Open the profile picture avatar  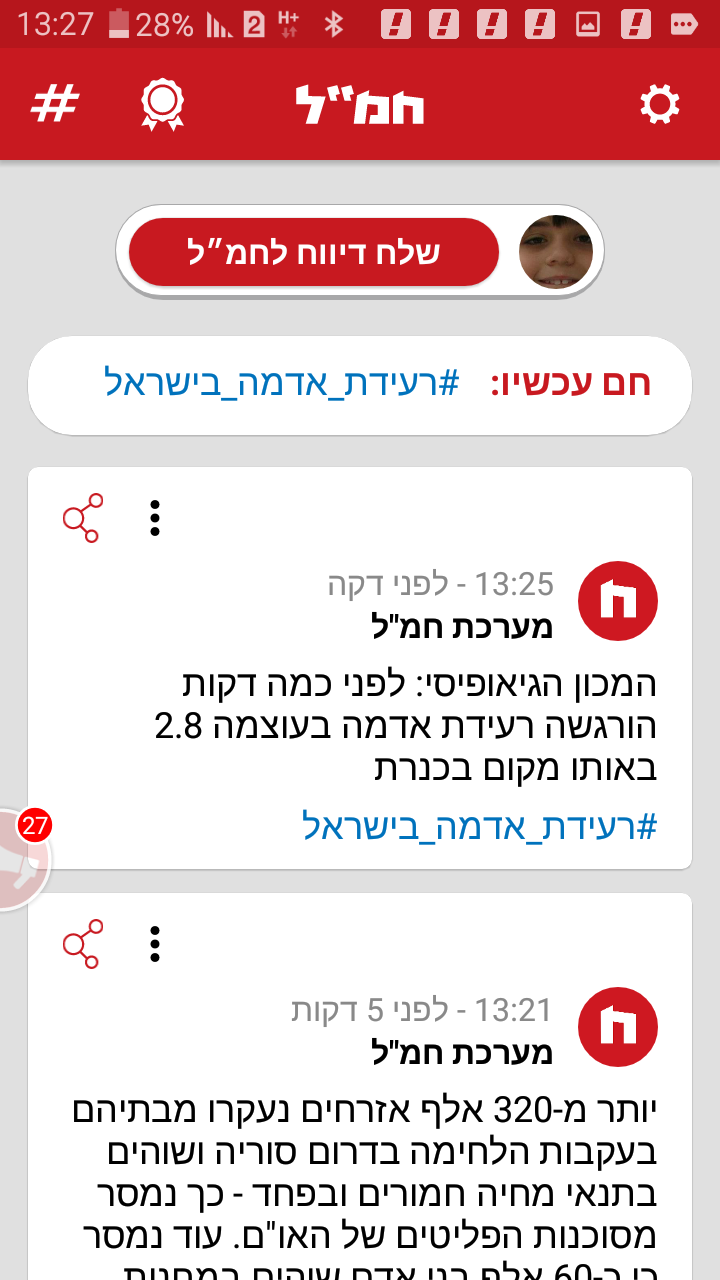556,252
